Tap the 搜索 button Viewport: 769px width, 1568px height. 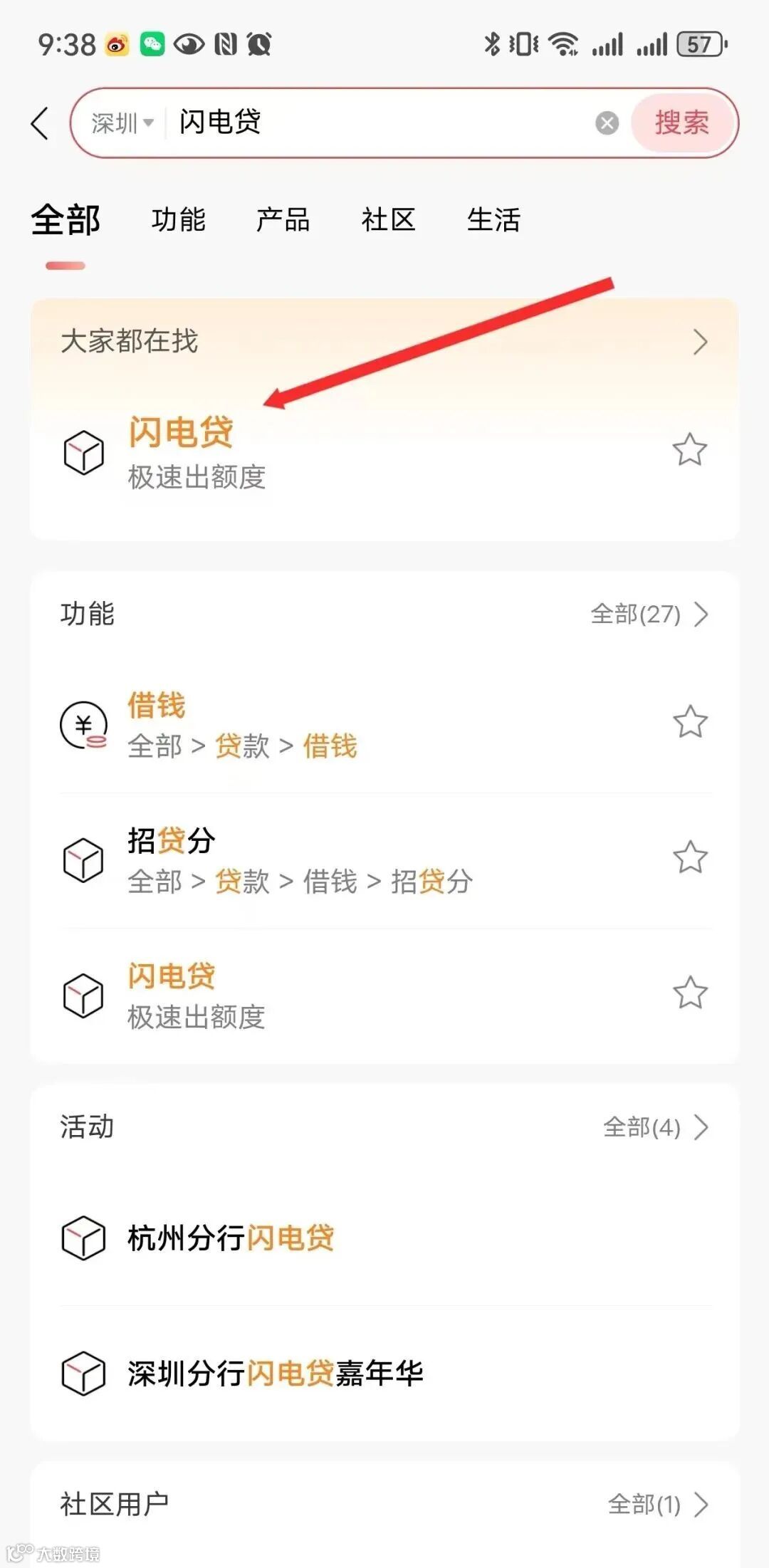click(681, 122)
